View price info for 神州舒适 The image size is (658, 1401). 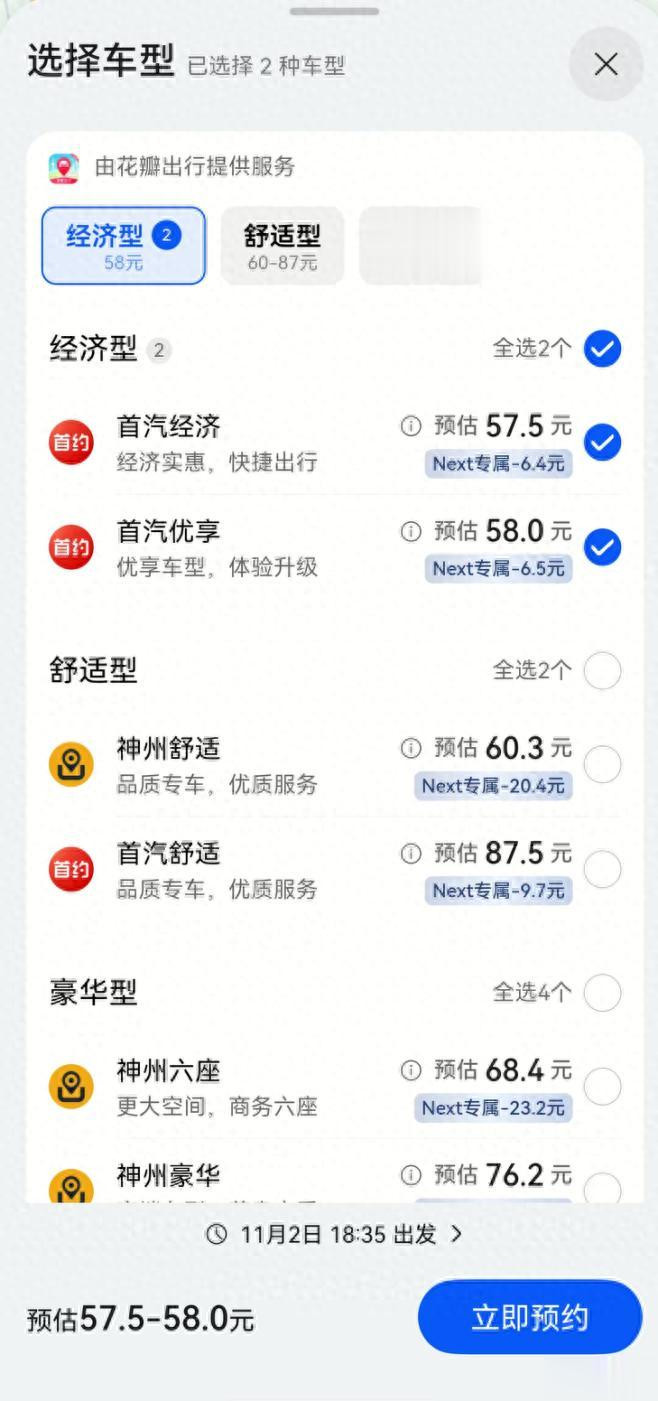tap(410, 748)
